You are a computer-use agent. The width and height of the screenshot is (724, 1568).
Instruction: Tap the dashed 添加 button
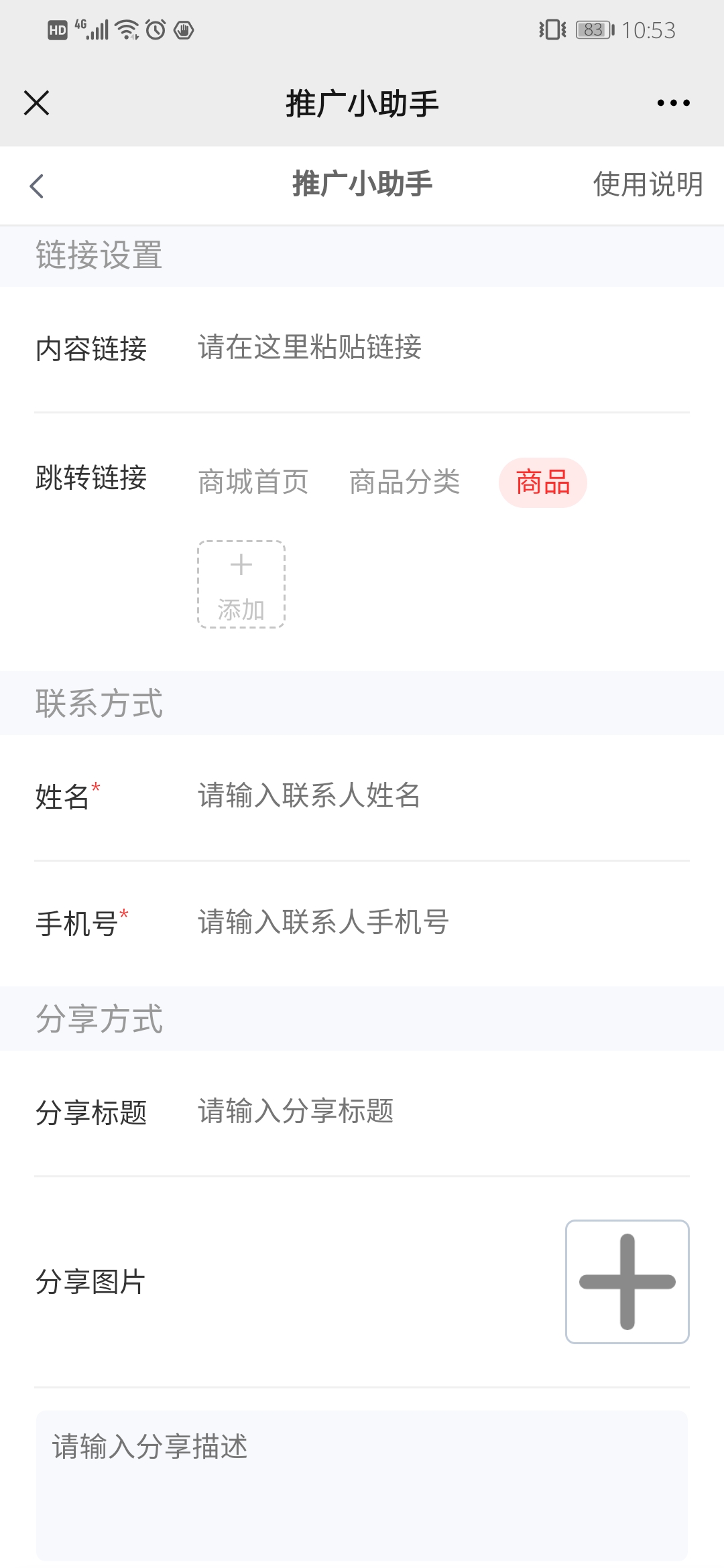point(241,584)
